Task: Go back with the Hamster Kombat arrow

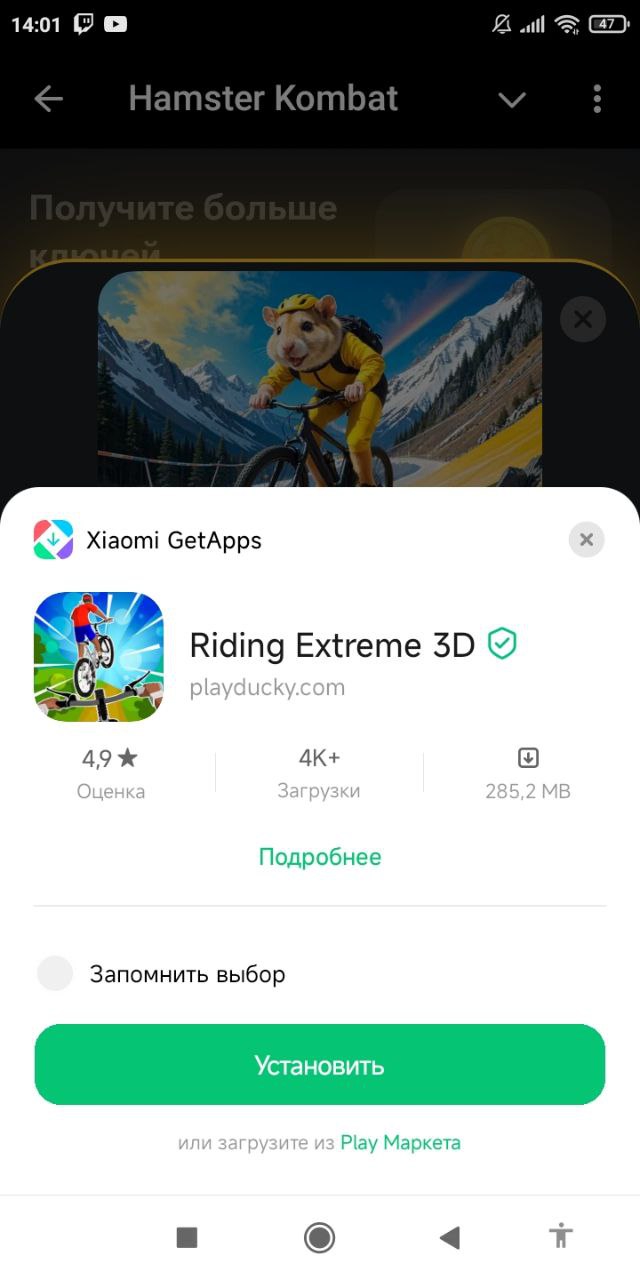Action: click(48, 99)
